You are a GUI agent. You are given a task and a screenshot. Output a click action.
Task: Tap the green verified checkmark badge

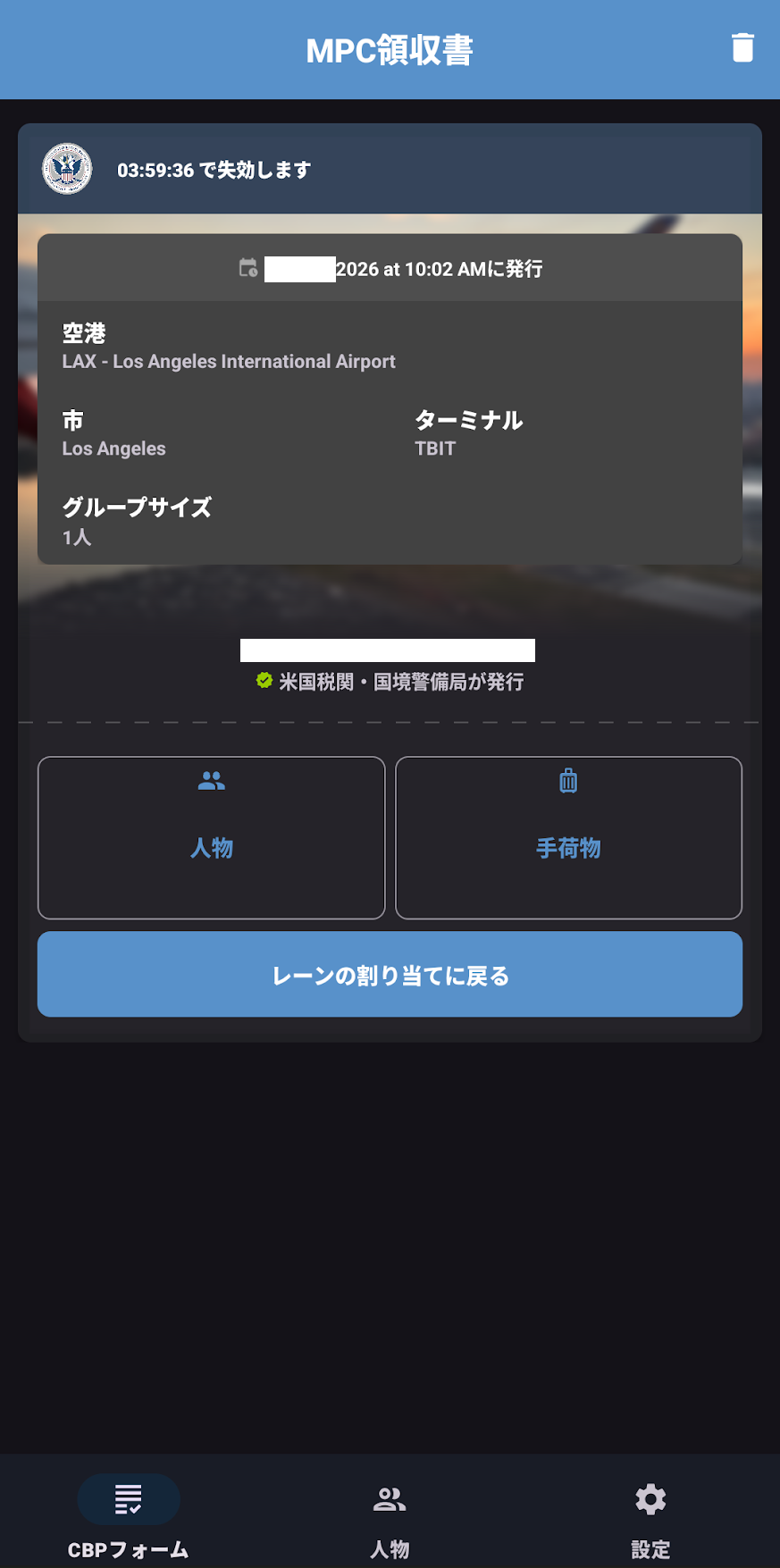(x=264, y=681)
